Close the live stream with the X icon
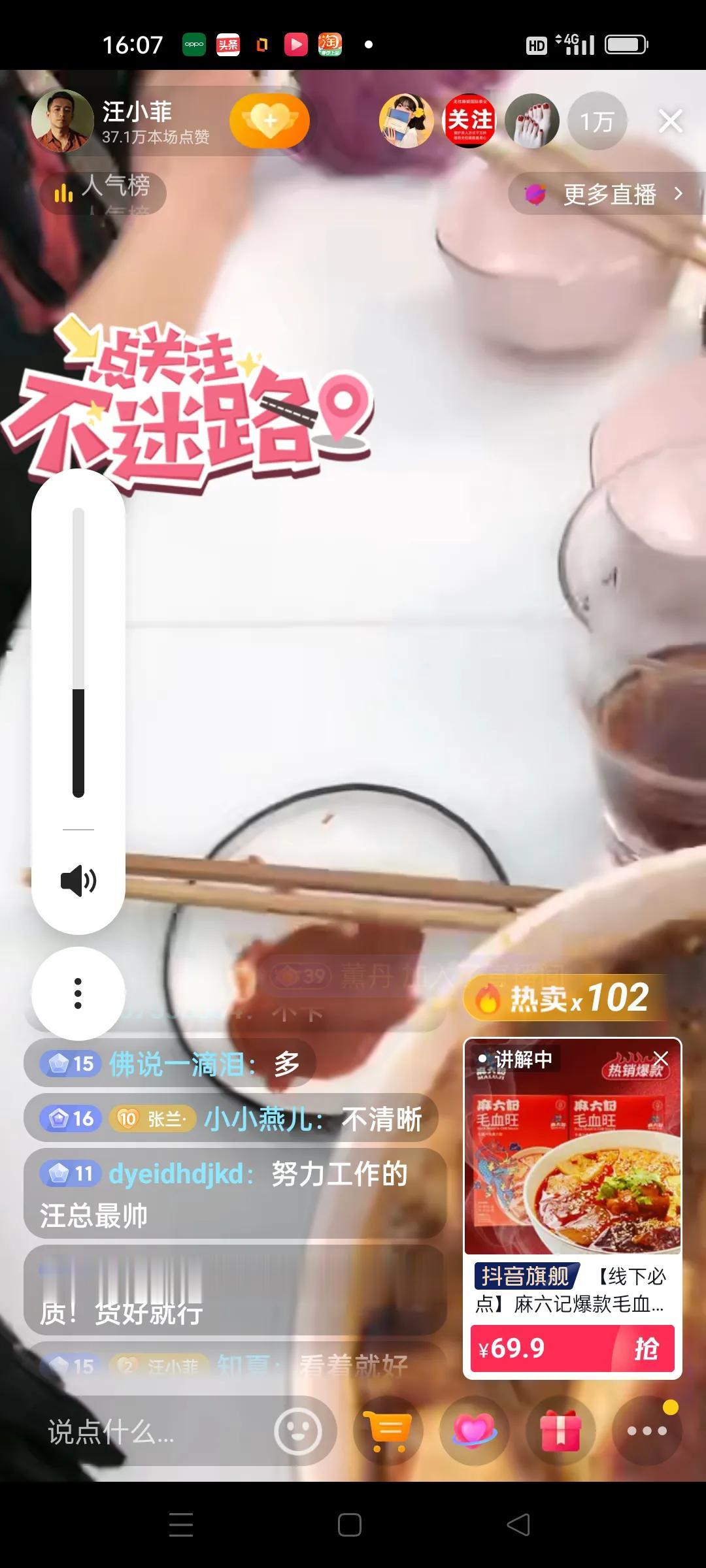The height and width of the screenshot is (1568, 706). click(670, 121)
